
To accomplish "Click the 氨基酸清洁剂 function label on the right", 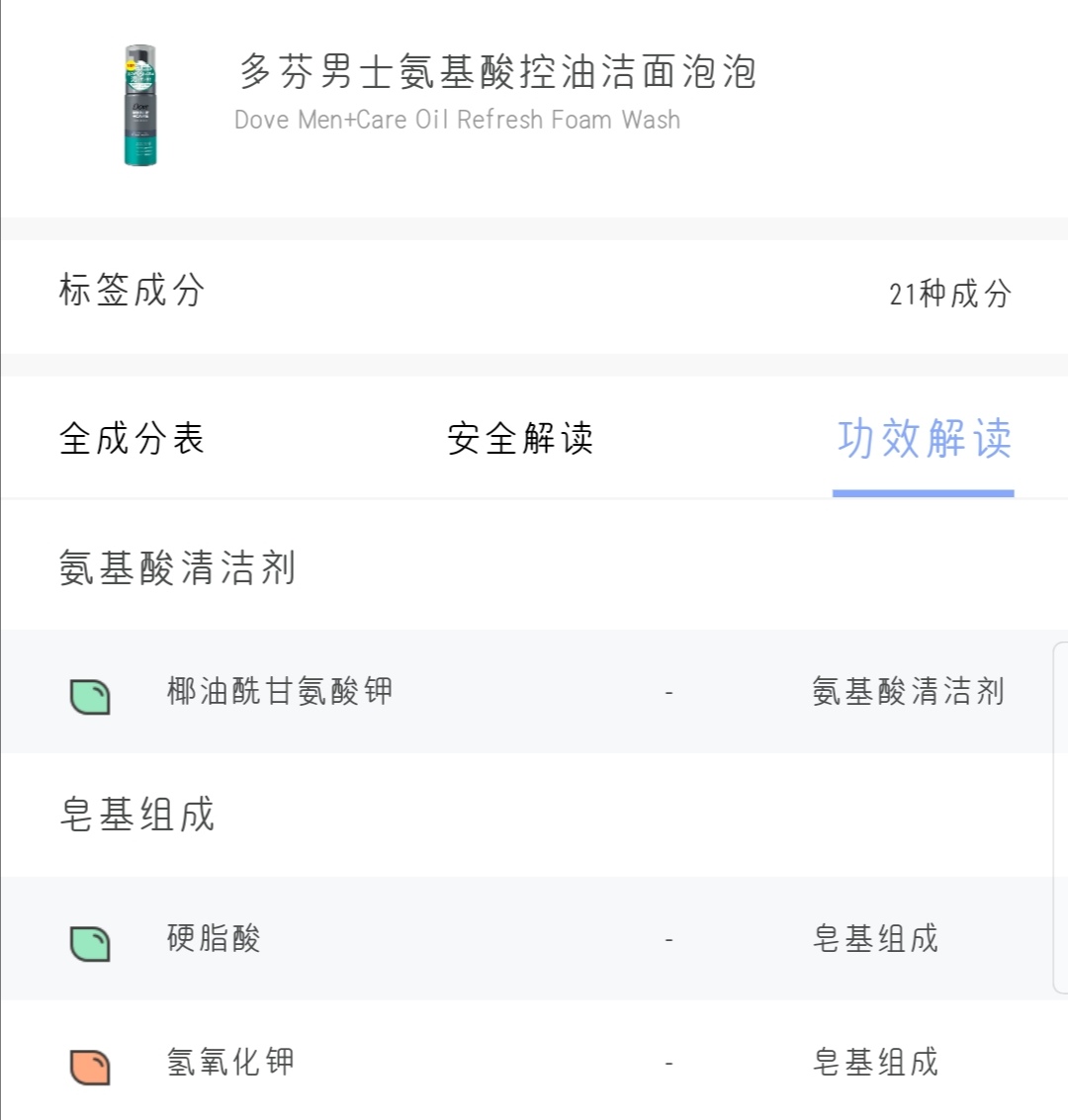I will (908, 692).
